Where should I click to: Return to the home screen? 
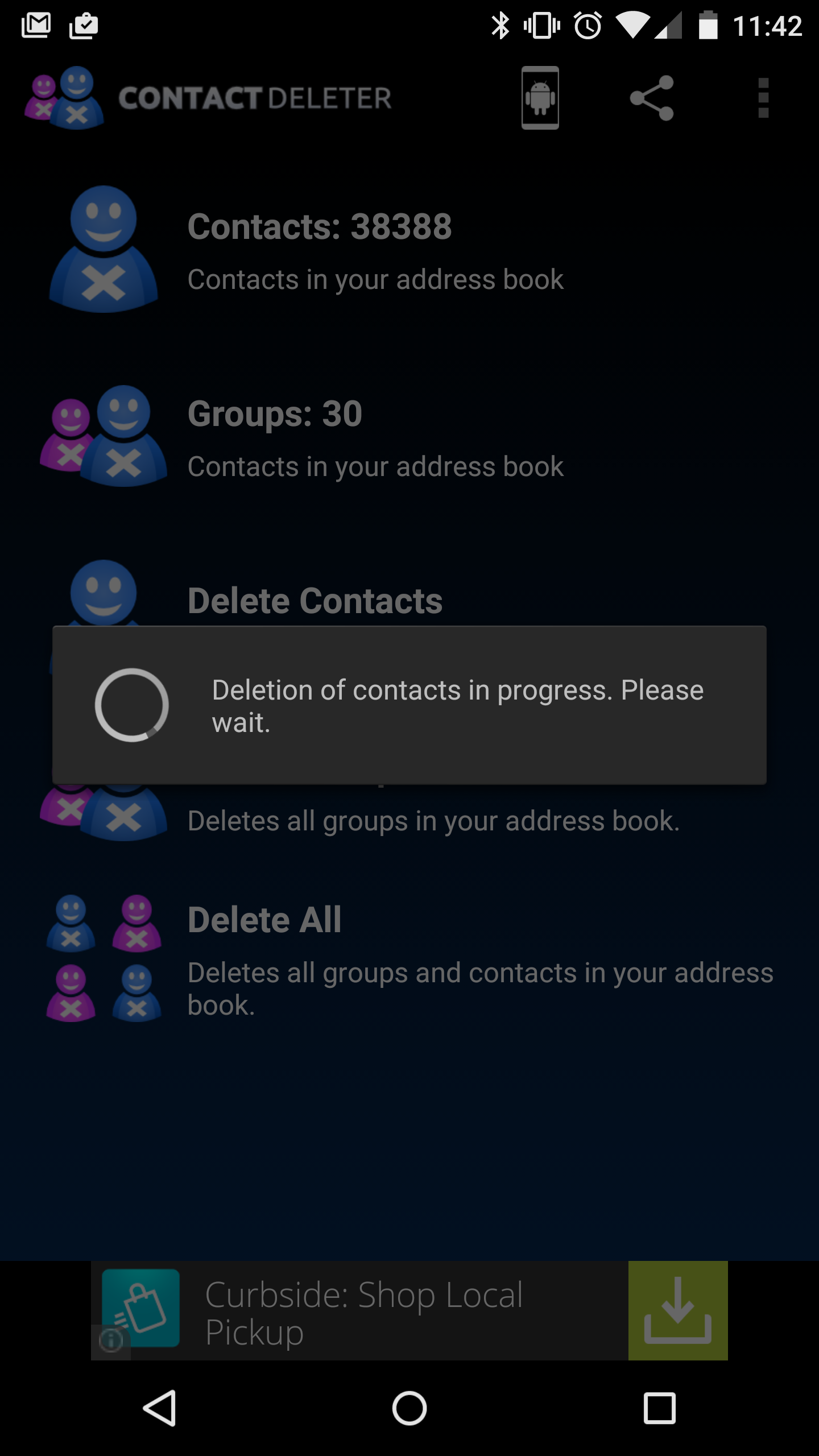[409, 1408]
